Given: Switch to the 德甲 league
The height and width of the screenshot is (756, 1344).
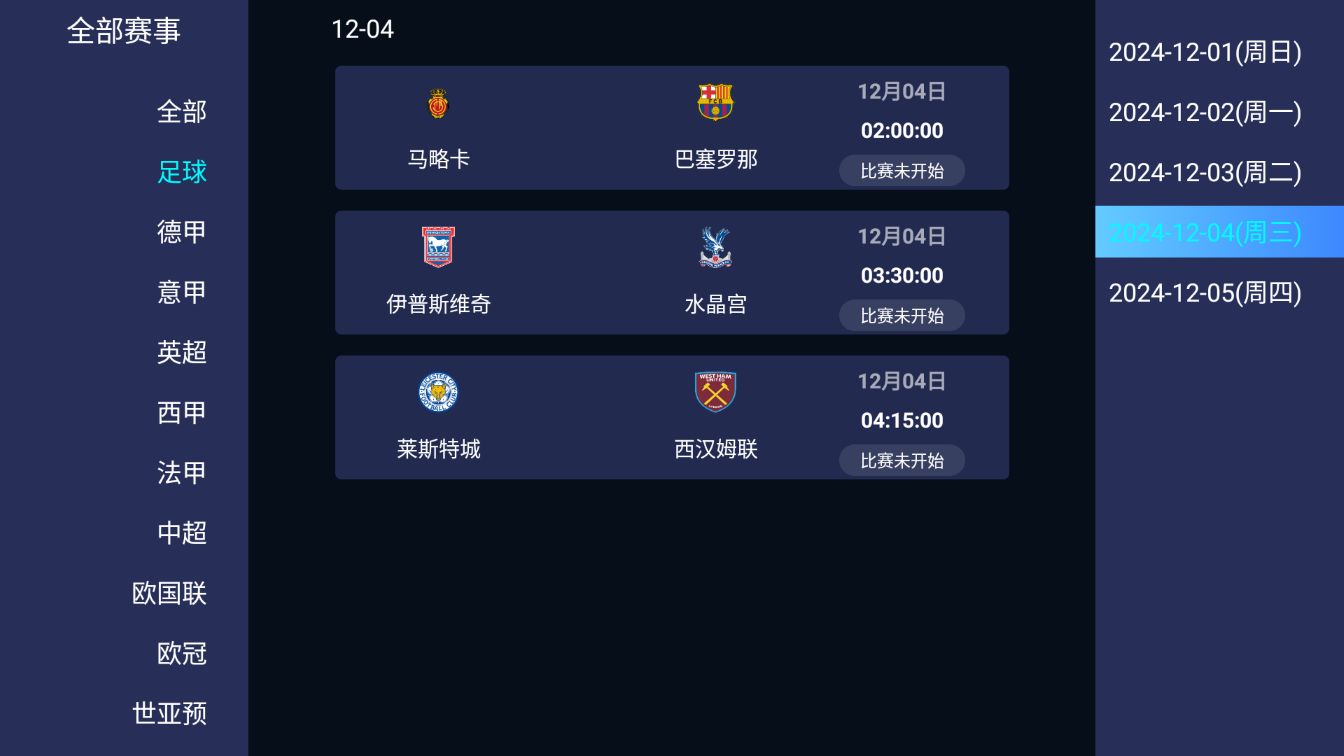Looking at the screenshot, I should (x=181, y=231).
